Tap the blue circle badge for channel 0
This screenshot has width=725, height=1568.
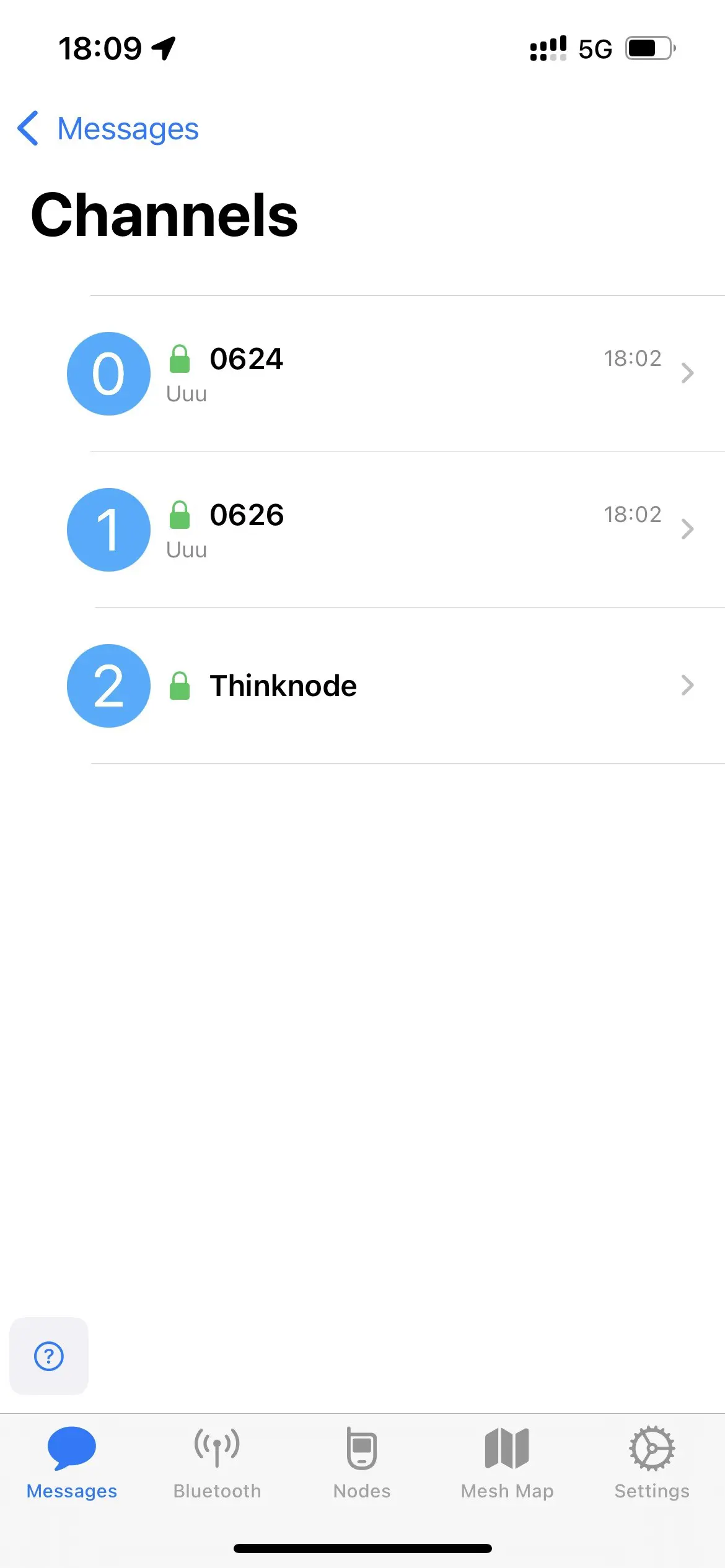coord(108,373)
